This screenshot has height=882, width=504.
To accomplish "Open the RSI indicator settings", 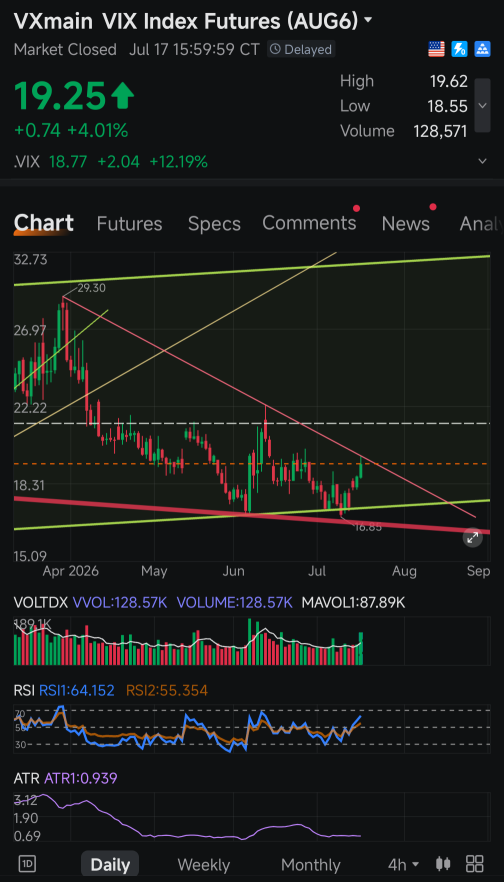I will 23,690.
